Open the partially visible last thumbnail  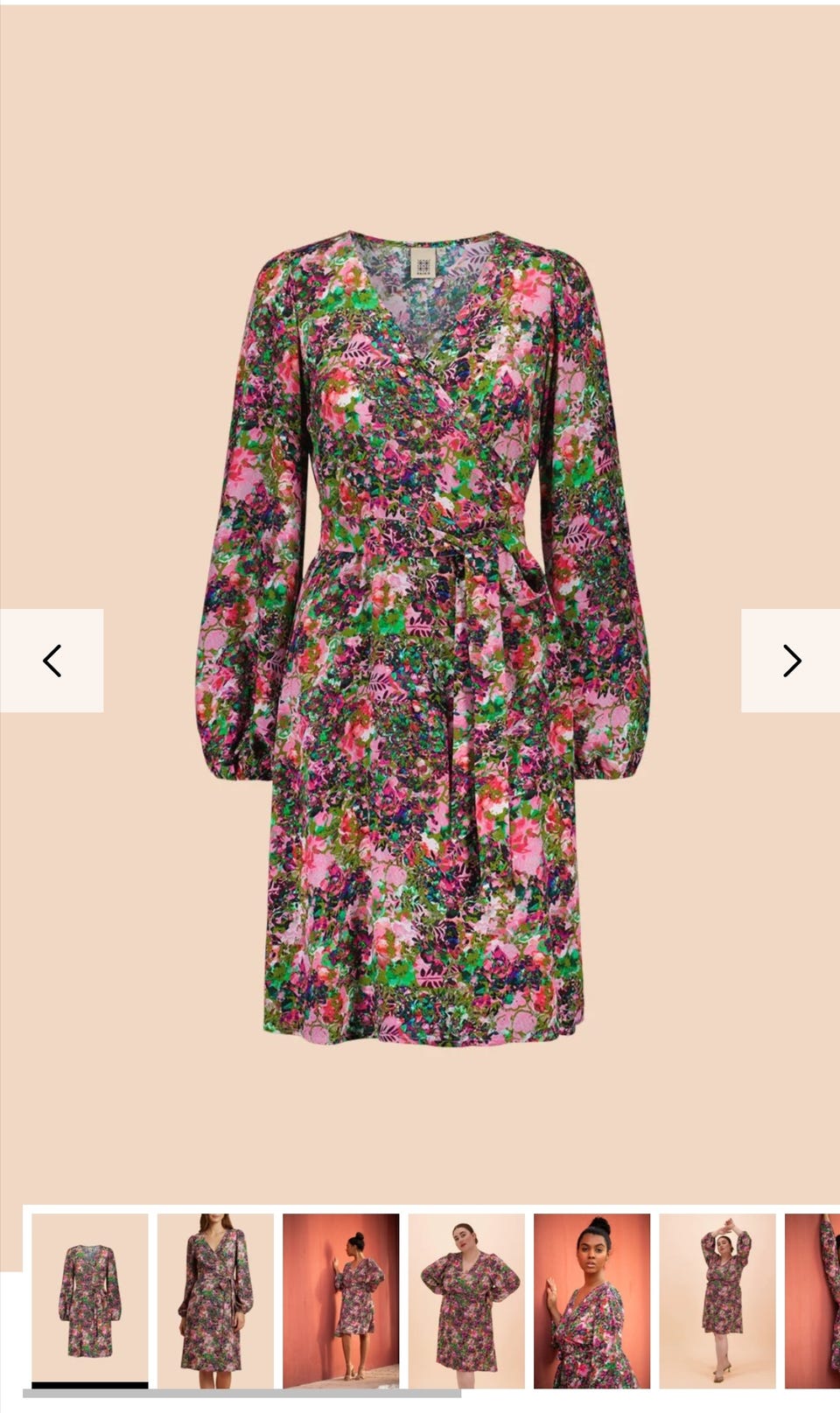814,1299
